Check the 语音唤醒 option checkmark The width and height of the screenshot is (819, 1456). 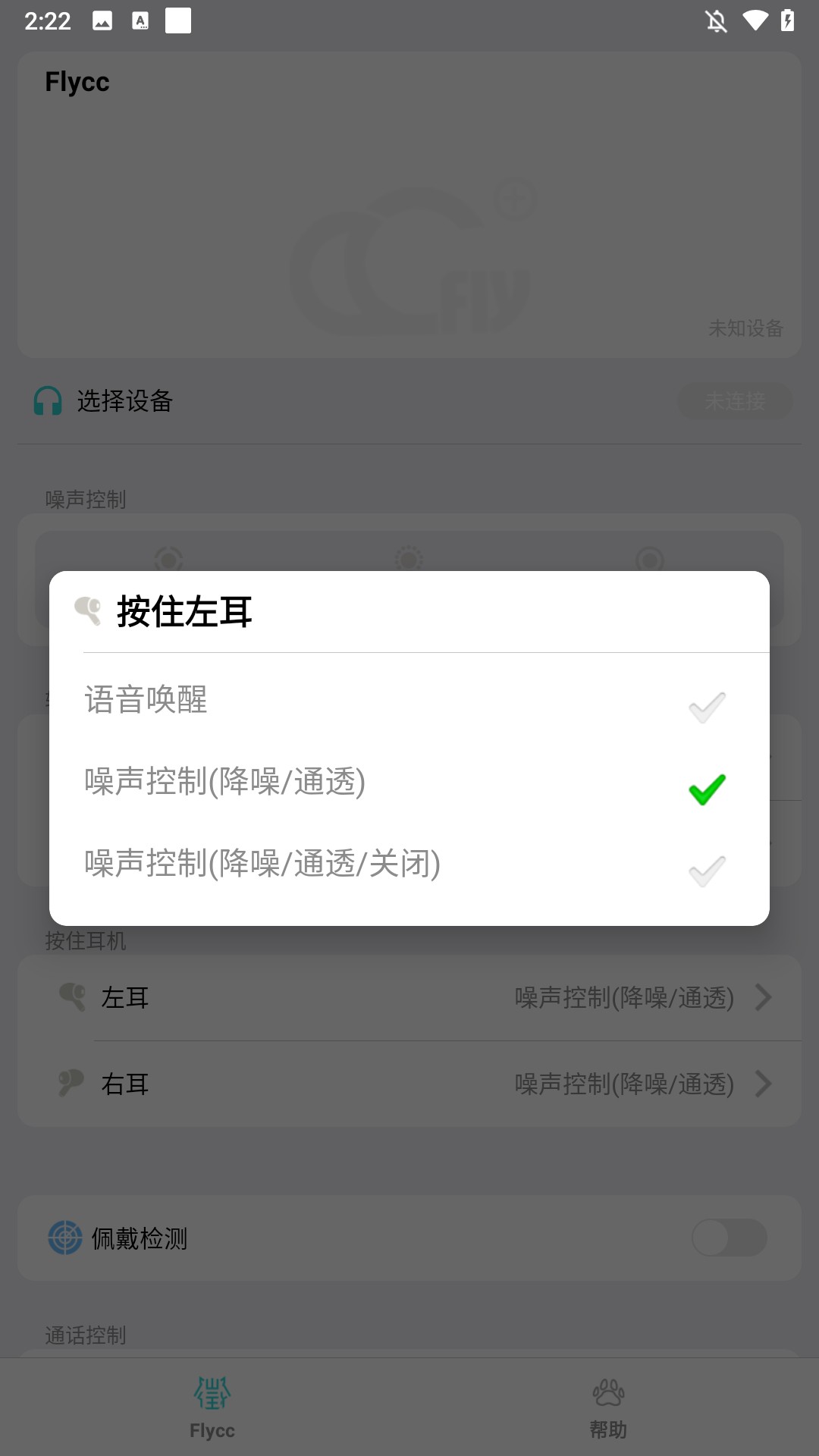(706, 707)
